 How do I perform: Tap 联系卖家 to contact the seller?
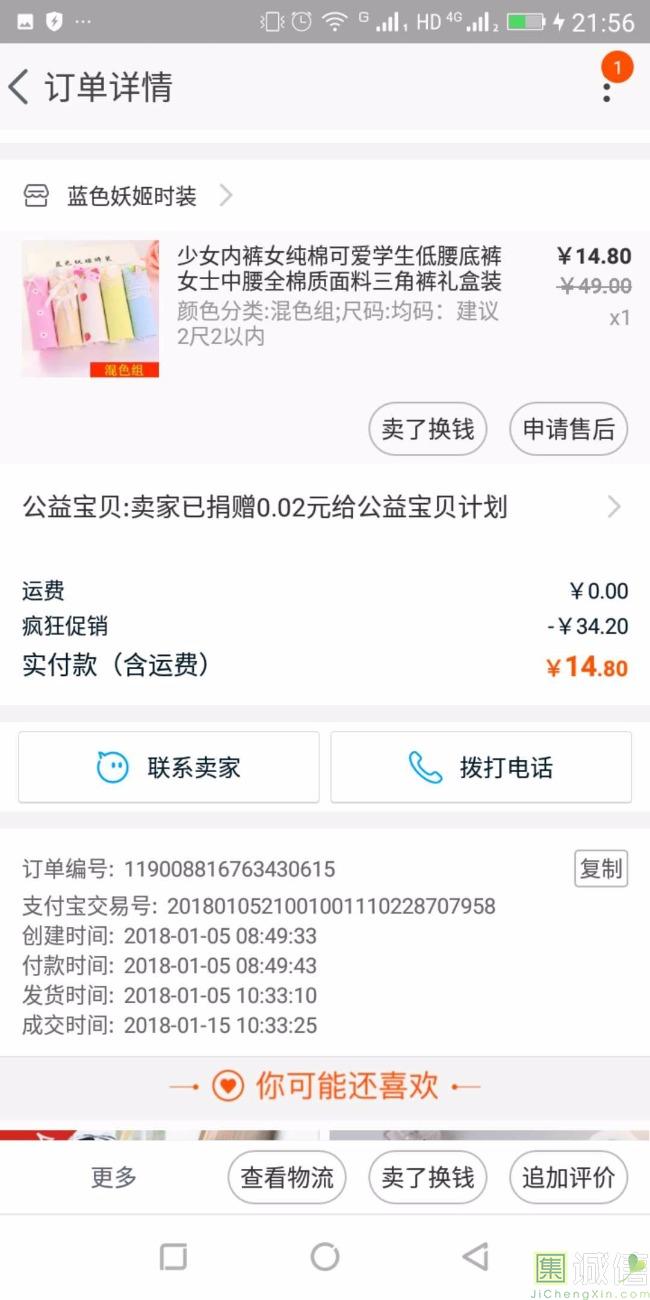click(169, 767)
